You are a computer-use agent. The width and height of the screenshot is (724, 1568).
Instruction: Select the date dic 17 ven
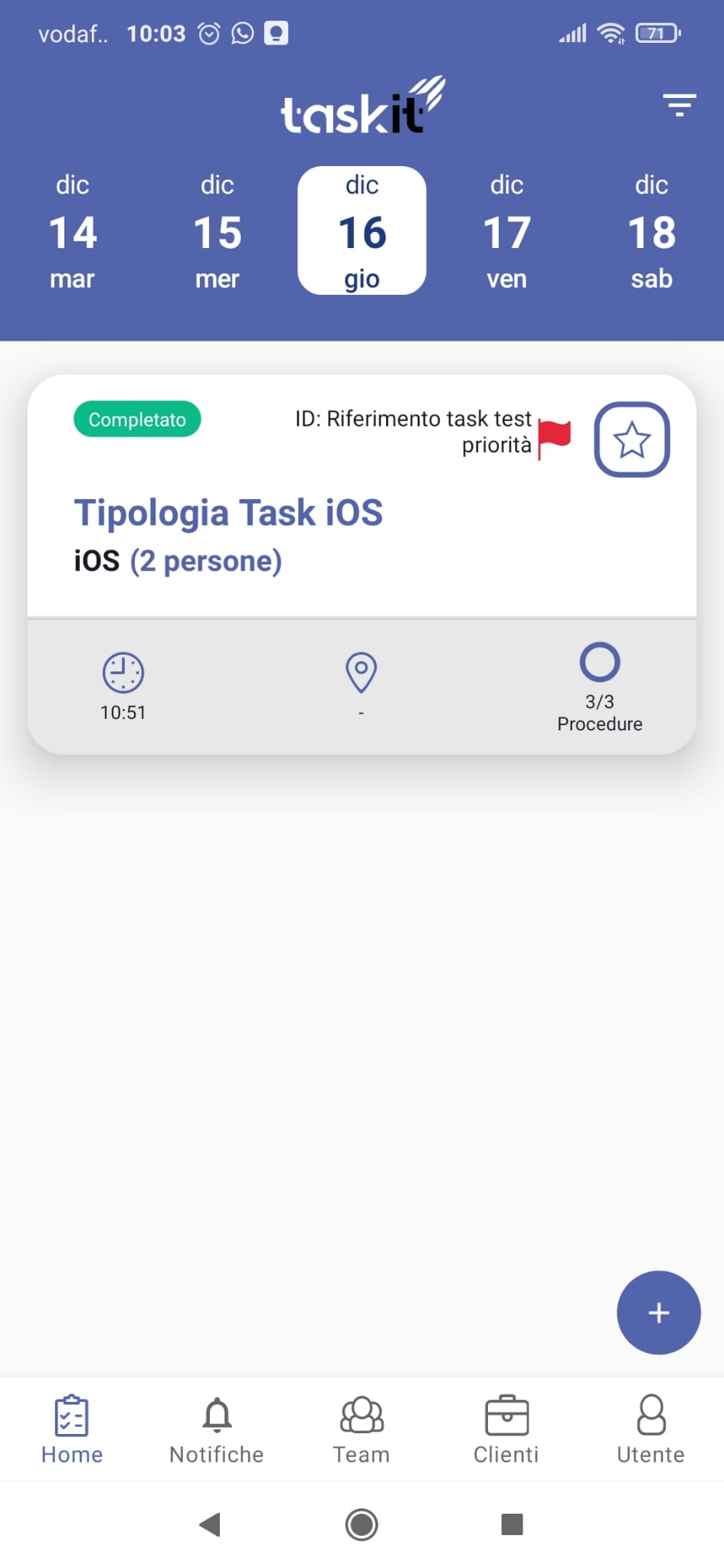[506, 231]
